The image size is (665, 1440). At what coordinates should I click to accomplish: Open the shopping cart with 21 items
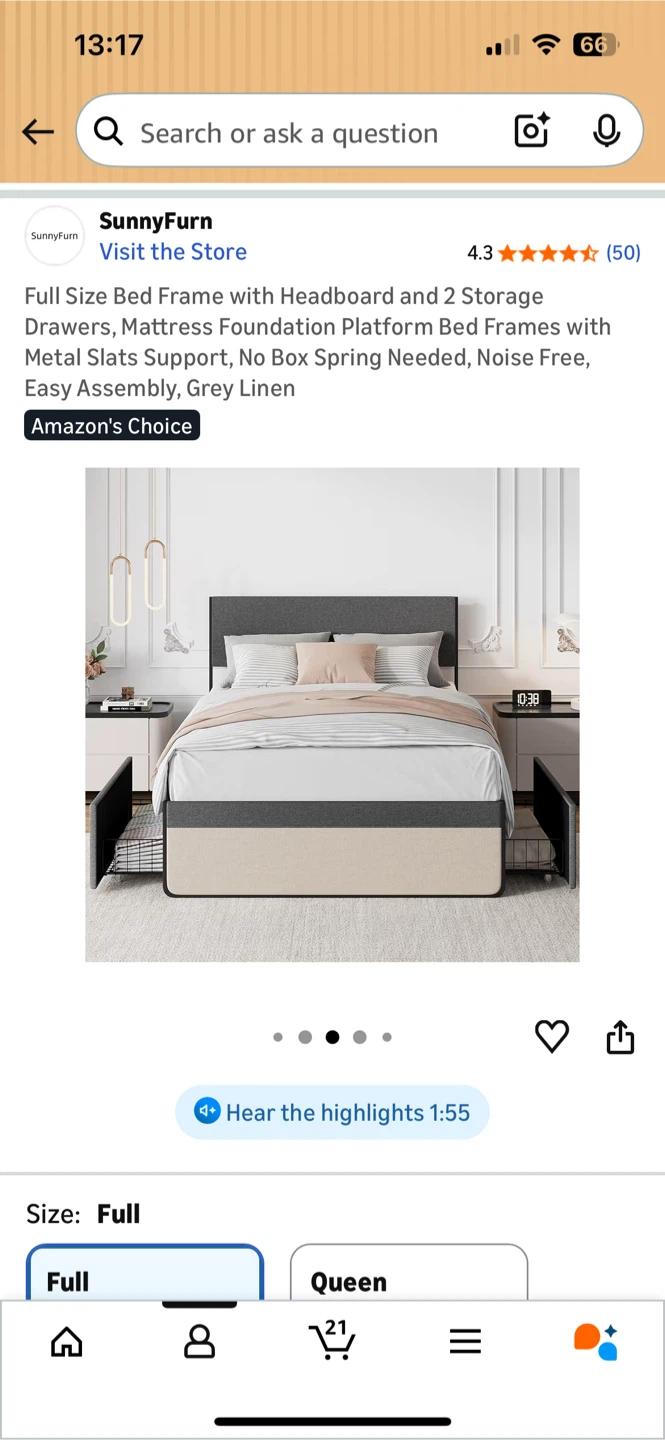pyautogui.click(x=332, y=1340)
